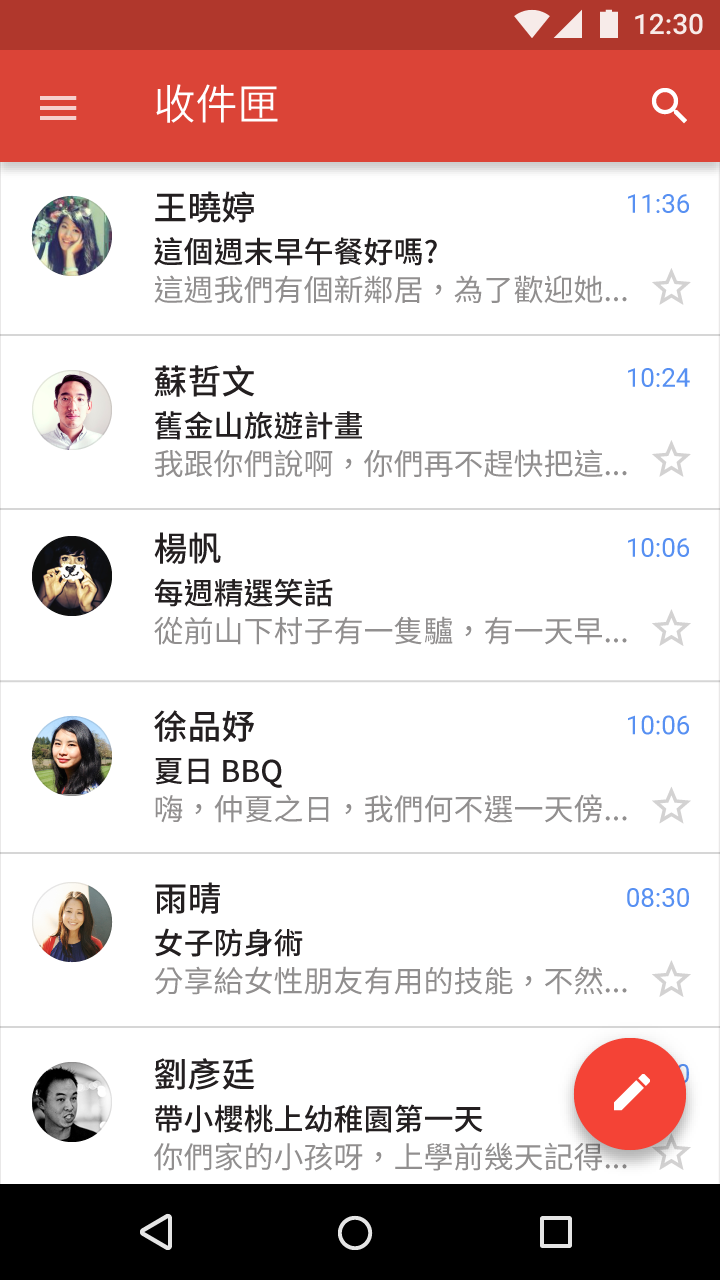The width and height of the screenshot is (720, 1280).
Task: Star the 女子防身術 email
Action: tap(671, 980)
